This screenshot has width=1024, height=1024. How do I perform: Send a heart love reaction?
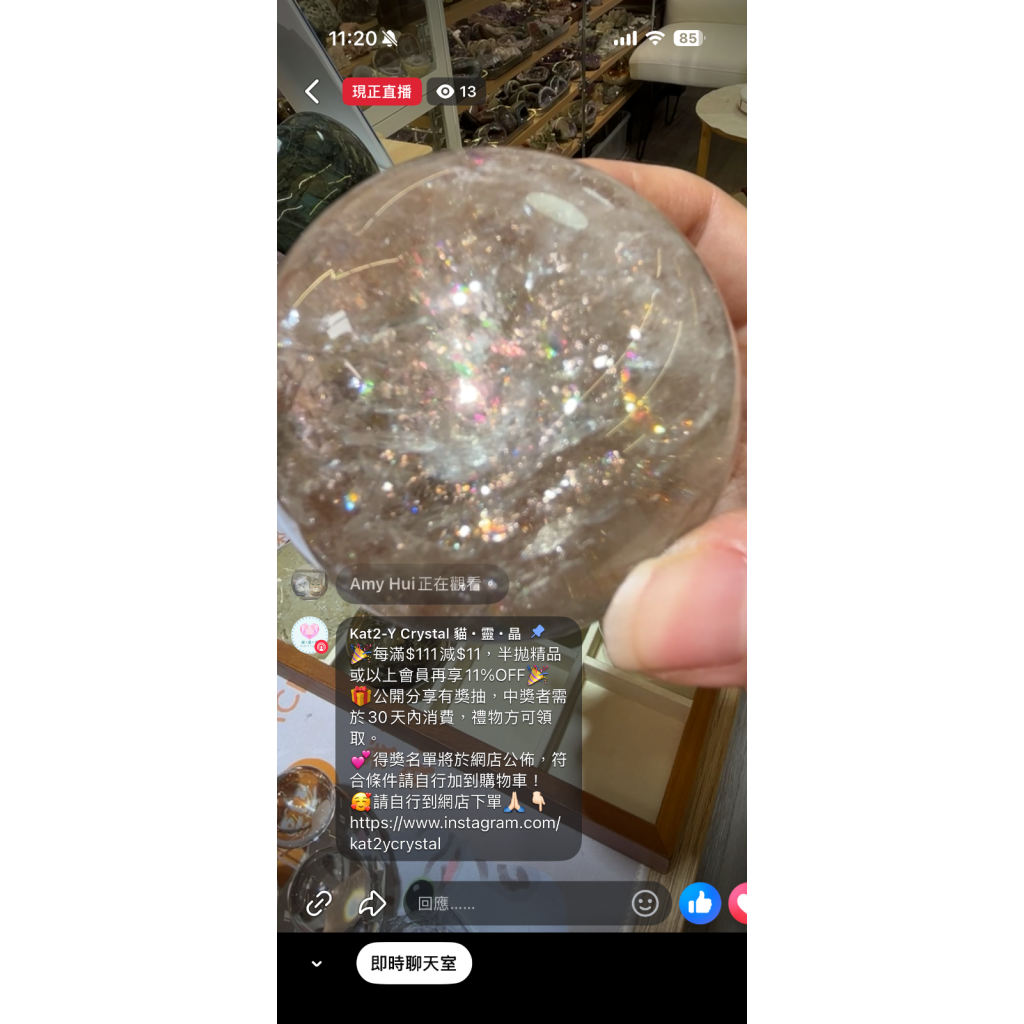coord(738,904)
